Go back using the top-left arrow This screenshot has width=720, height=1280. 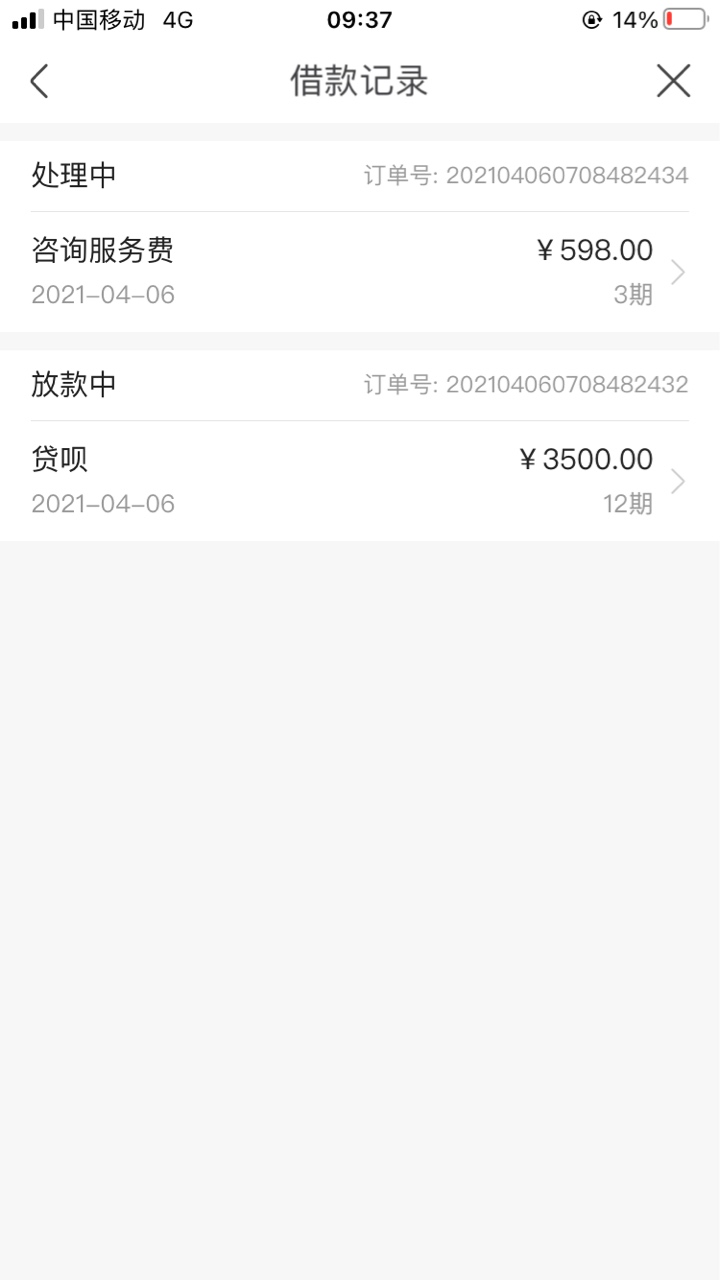click(39, 81)
